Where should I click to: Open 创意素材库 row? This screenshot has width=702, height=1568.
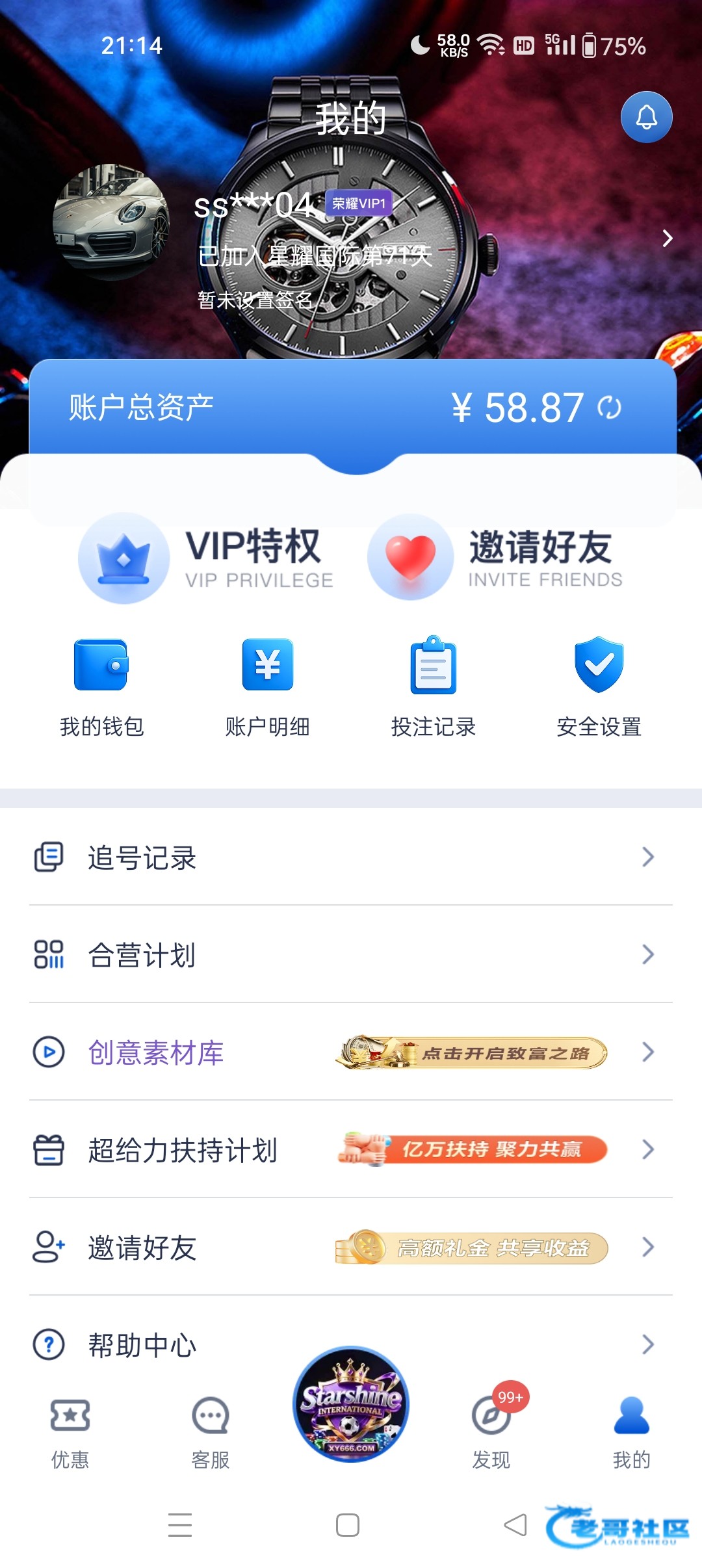click(x=351, y=1052)
